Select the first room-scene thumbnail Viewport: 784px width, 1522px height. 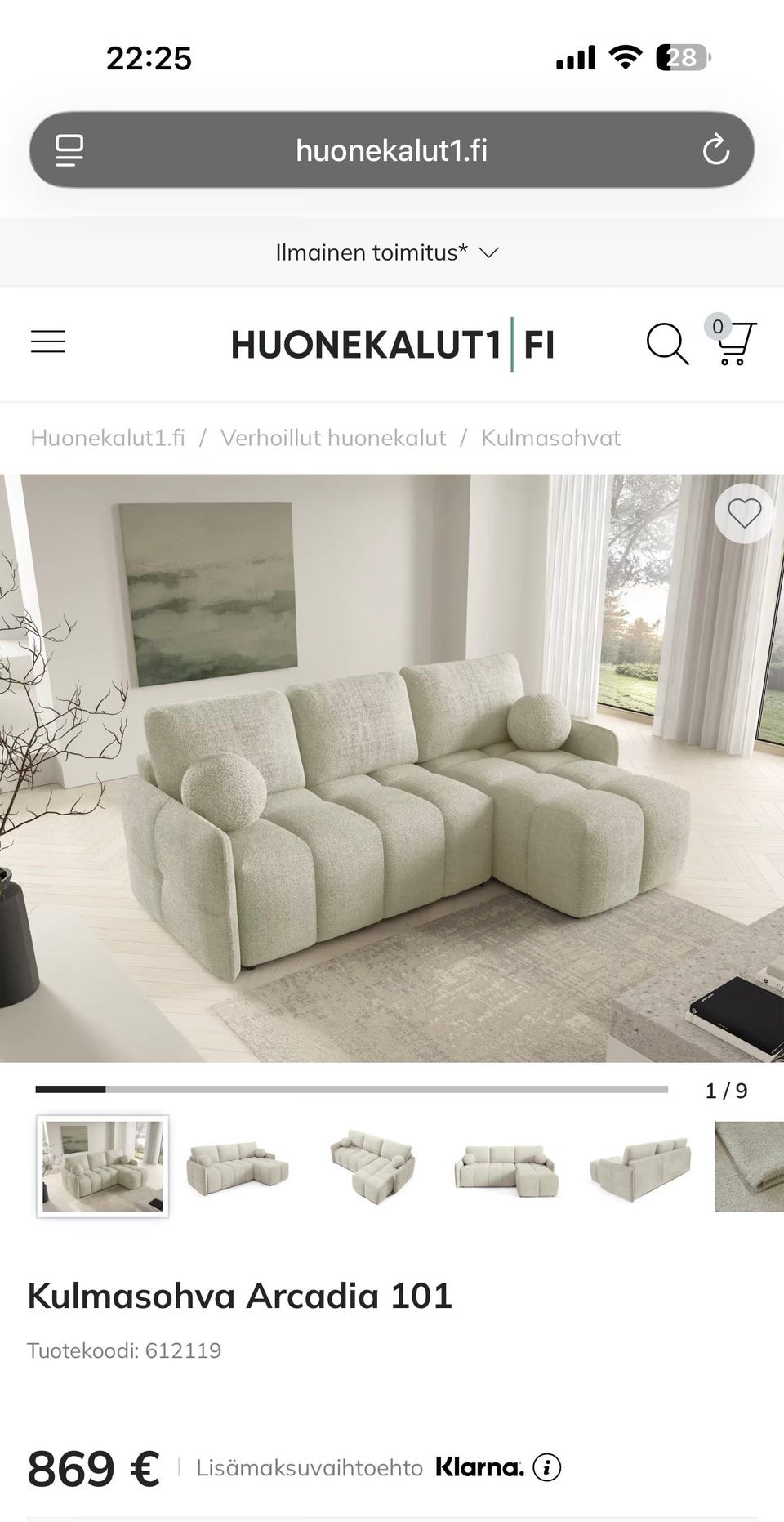103,1167
